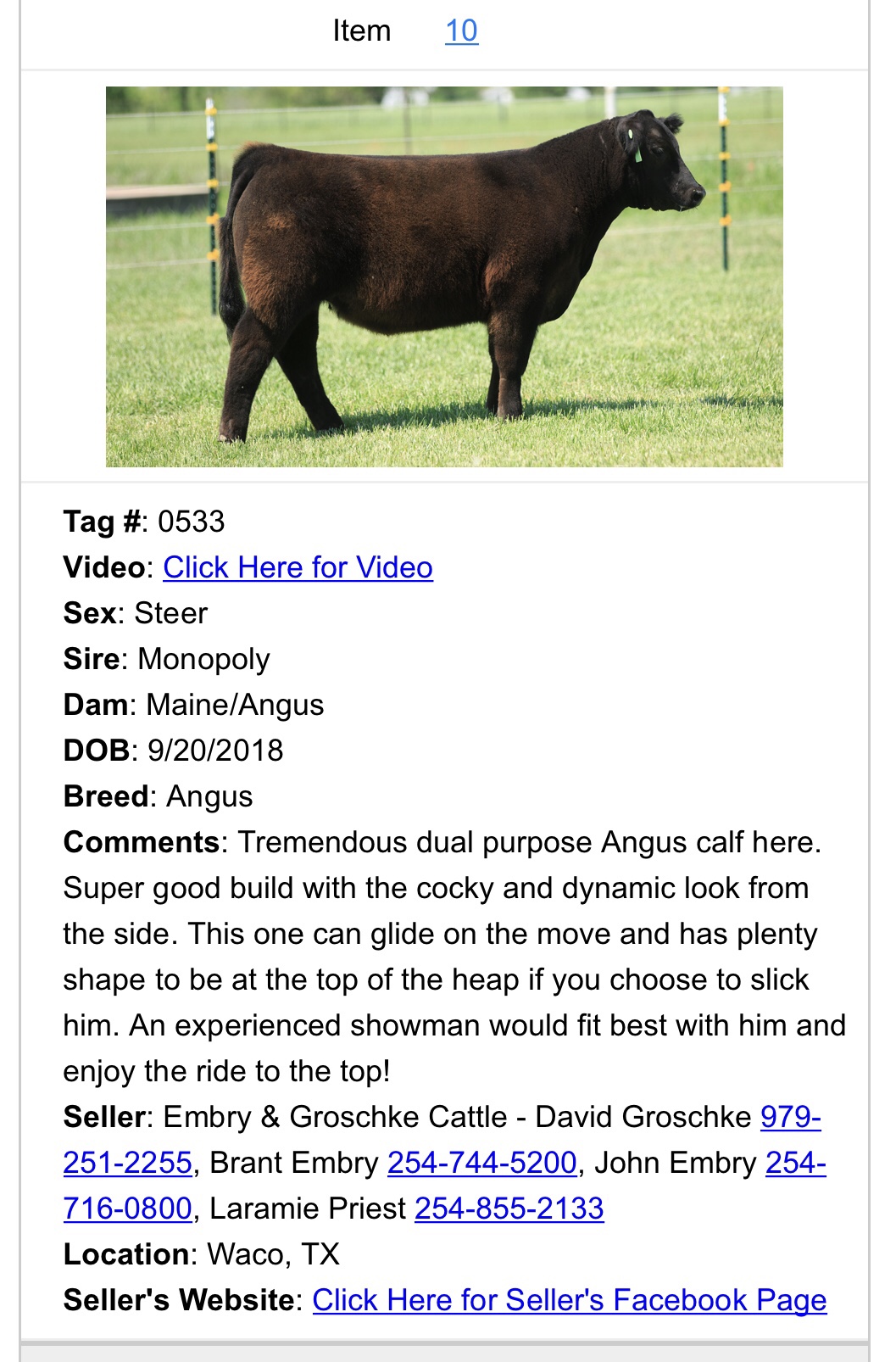Open the item number 10 link
Image resolution: width=896 pixels, height=1362 pixels.
pyautogui.click(x=461, y=31)
